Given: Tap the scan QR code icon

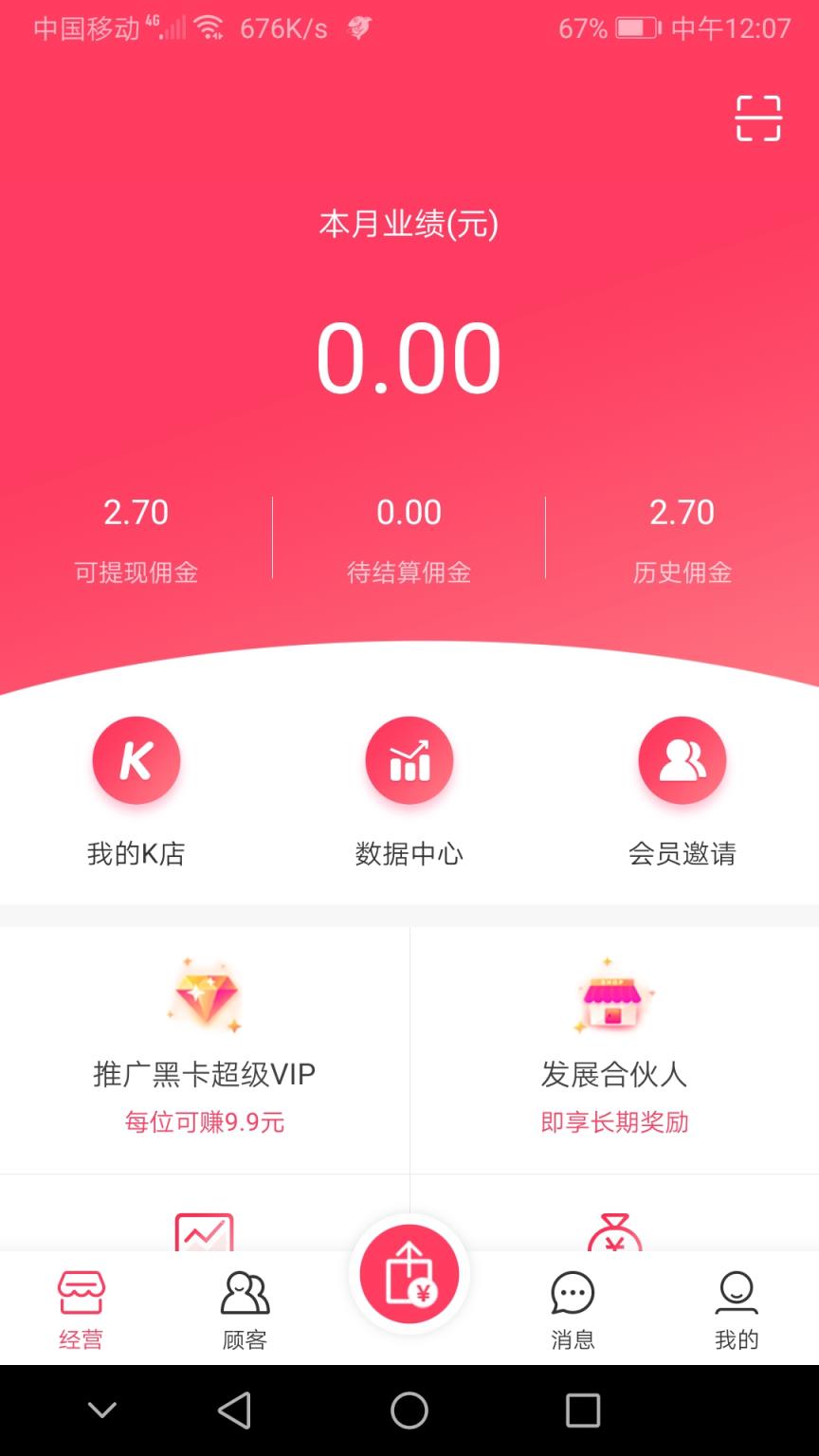Looking at the screenshot, I should click(757, 117).
